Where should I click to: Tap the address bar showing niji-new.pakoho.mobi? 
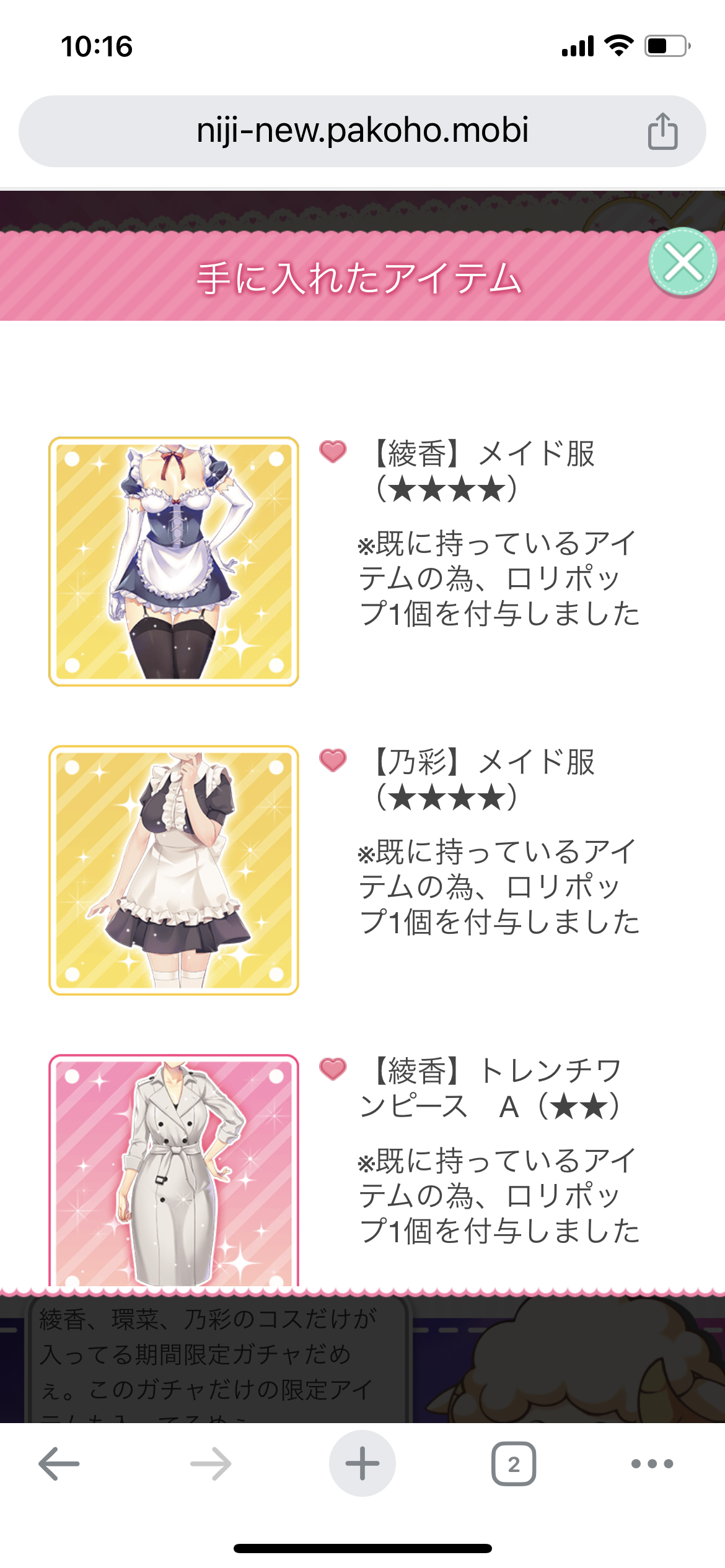(362, 131)
